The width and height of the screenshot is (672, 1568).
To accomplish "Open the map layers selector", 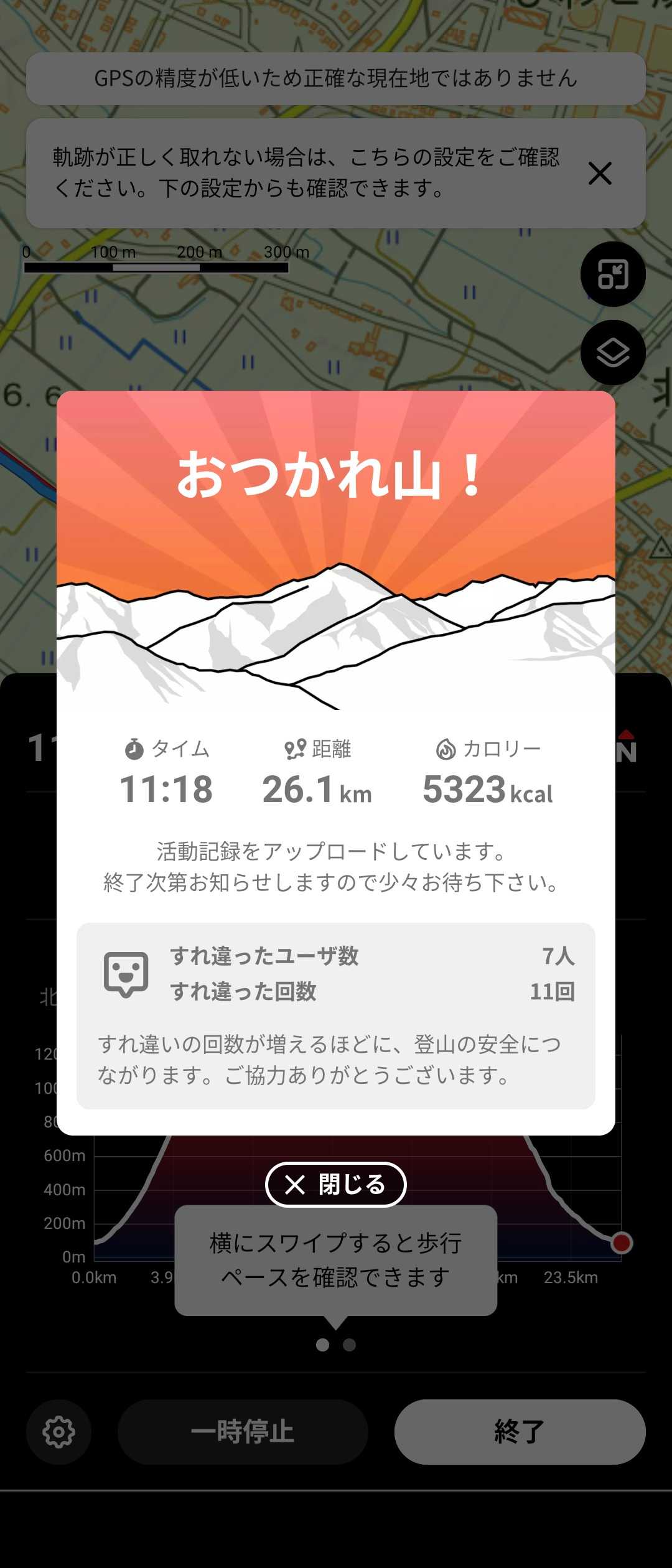I will [613, 353].
